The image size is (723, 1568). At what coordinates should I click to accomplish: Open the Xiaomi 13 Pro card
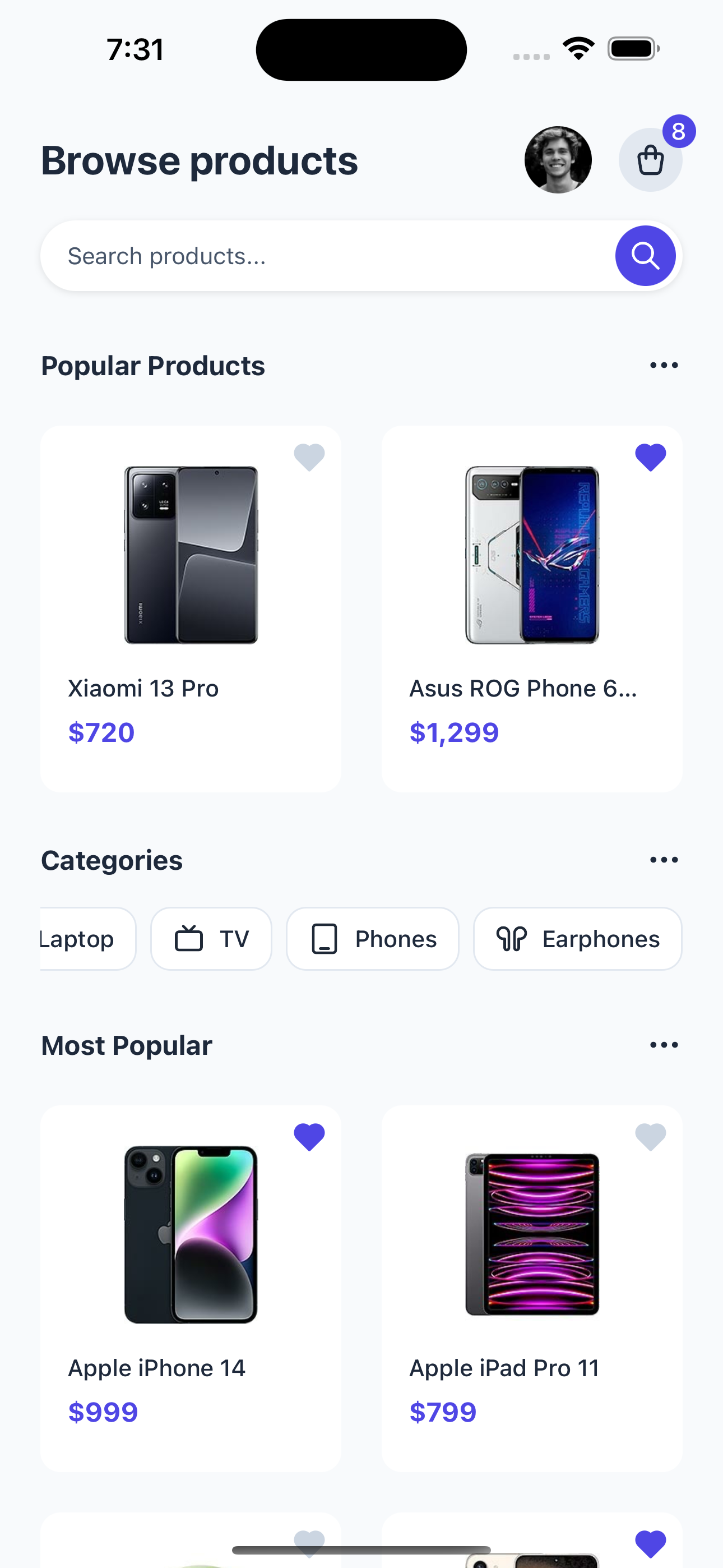(x=191, y=608)
